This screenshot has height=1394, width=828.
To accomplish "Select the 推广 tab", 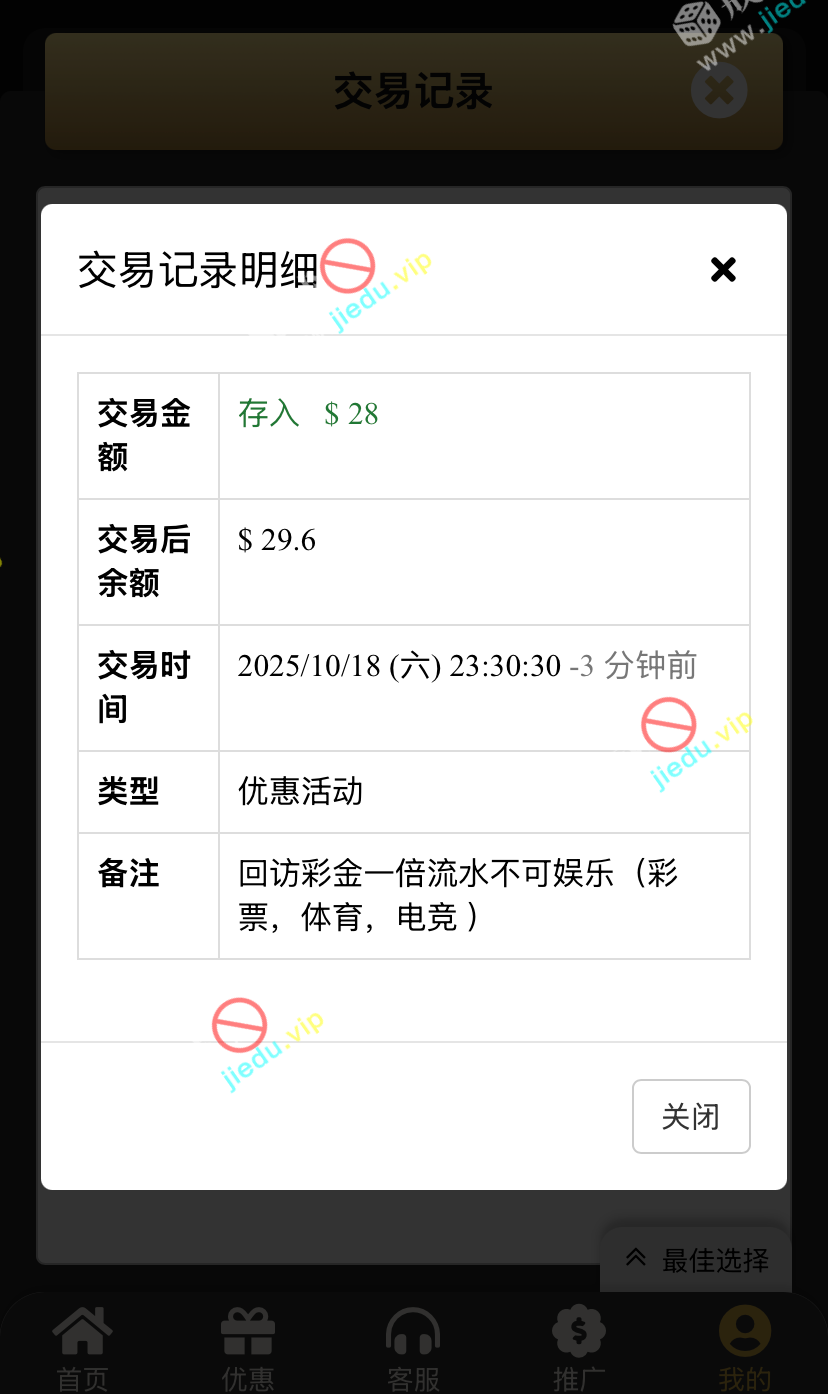I will [x=579, y=1350].
